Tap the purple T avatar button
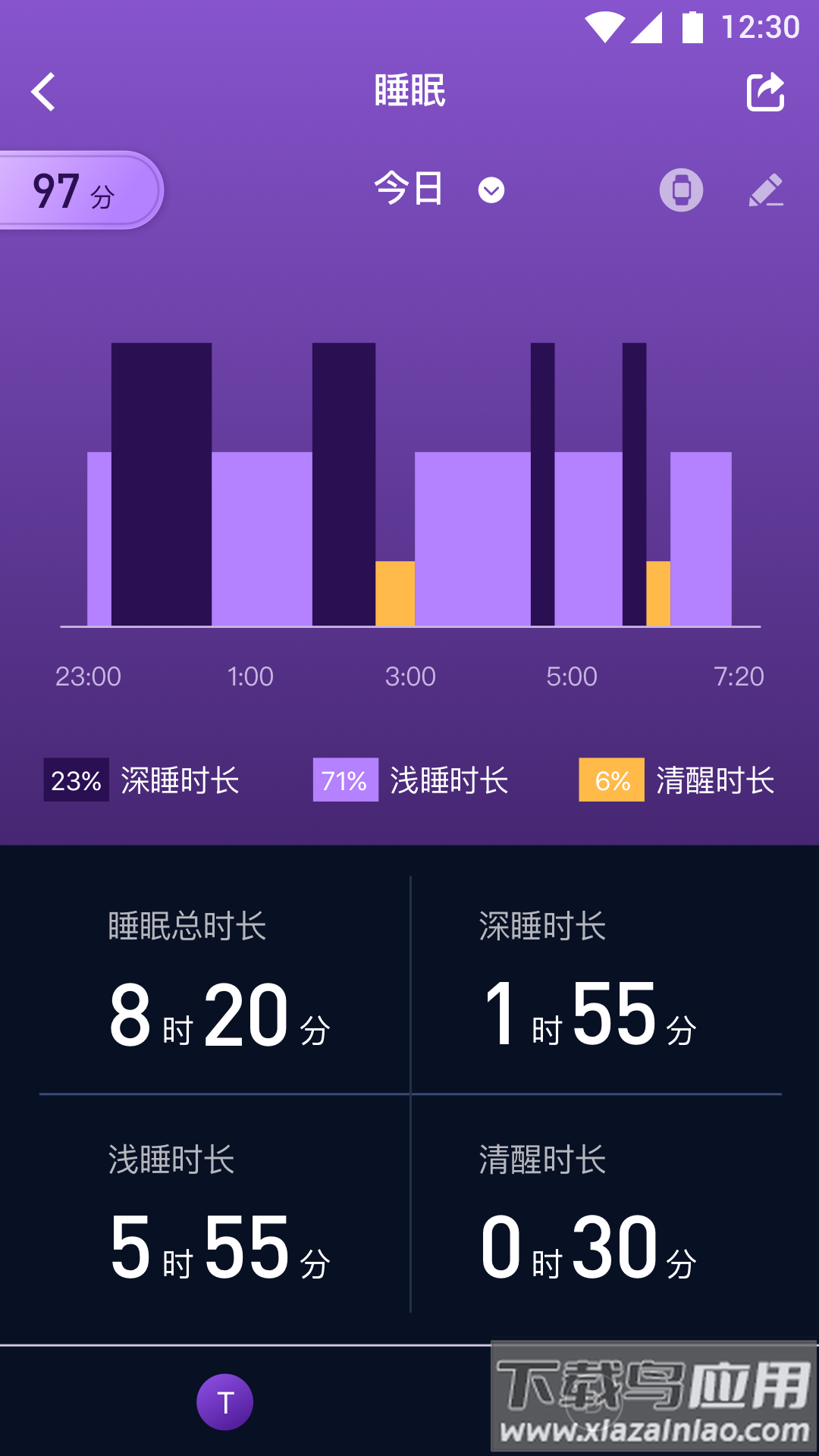Screen dimensions: 819x1456 click(224, 1402)
